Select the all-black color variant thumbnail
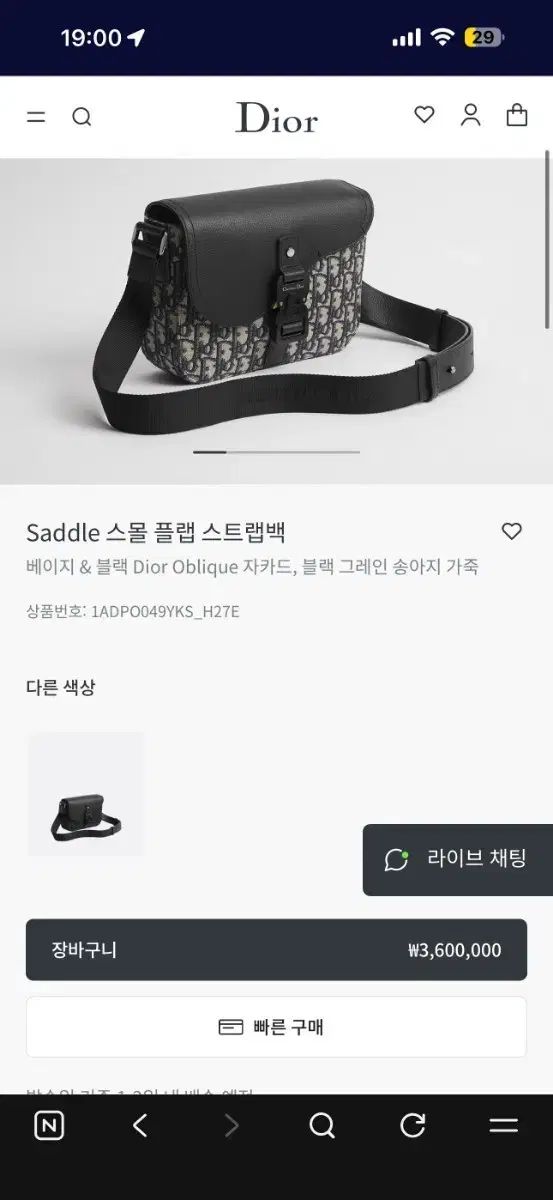The width and height of the screenshot is (553, 1200). click(x=86, y=794)
